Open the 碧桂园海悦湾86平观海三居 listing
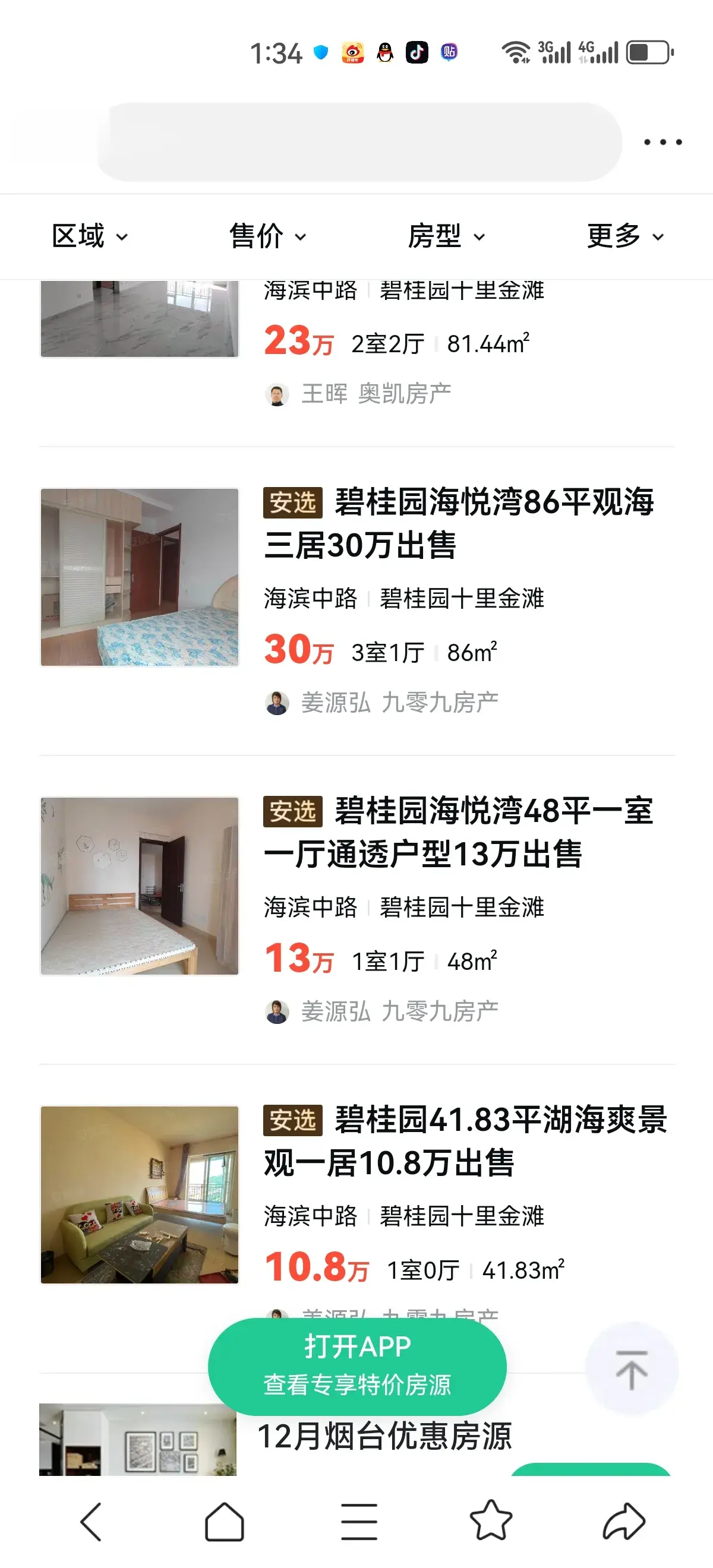Viewport: 713px width, 1568px height. pyautogui.click(x=458, y=523)
